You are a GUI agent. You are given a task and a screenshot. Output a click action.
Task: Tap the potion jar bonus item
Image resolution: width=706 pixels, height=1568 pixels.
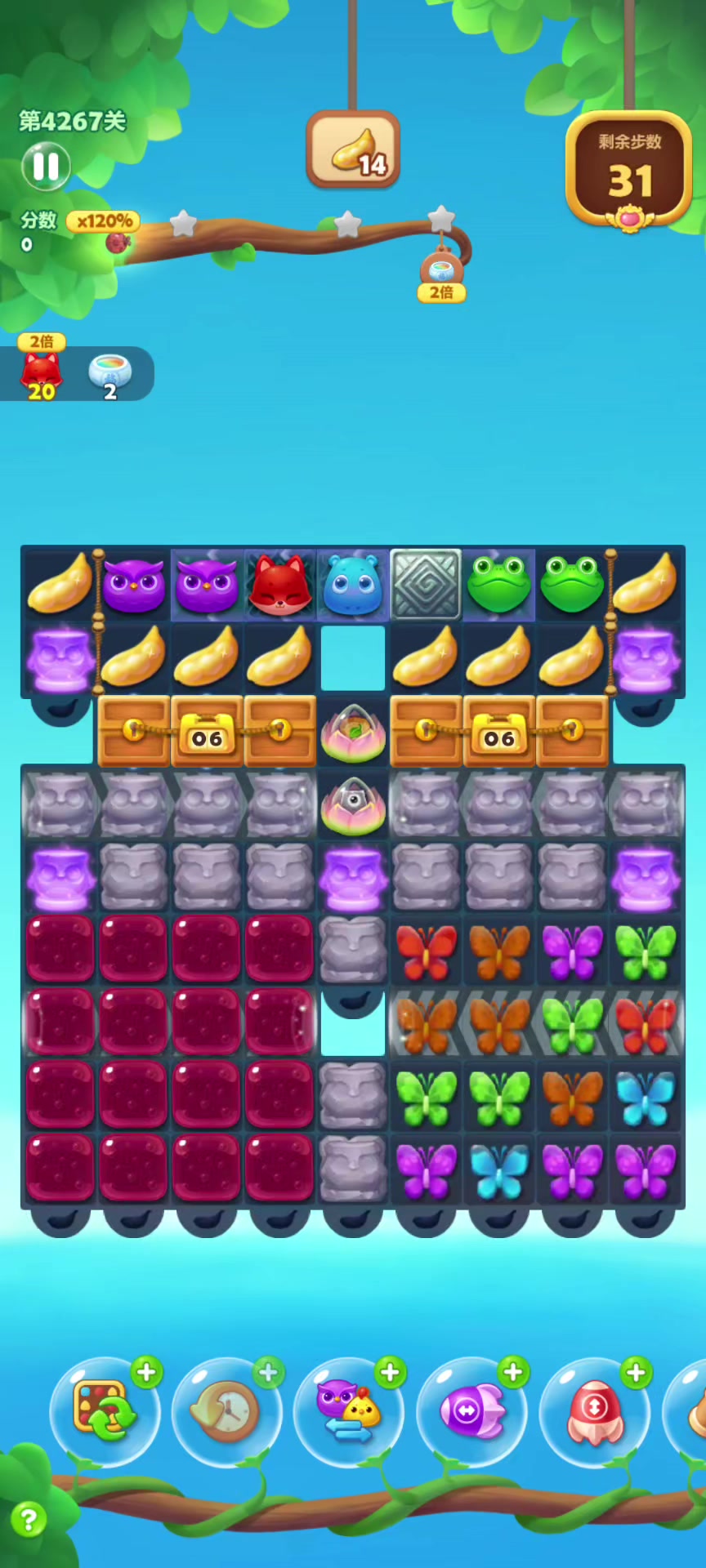point(109,373)
